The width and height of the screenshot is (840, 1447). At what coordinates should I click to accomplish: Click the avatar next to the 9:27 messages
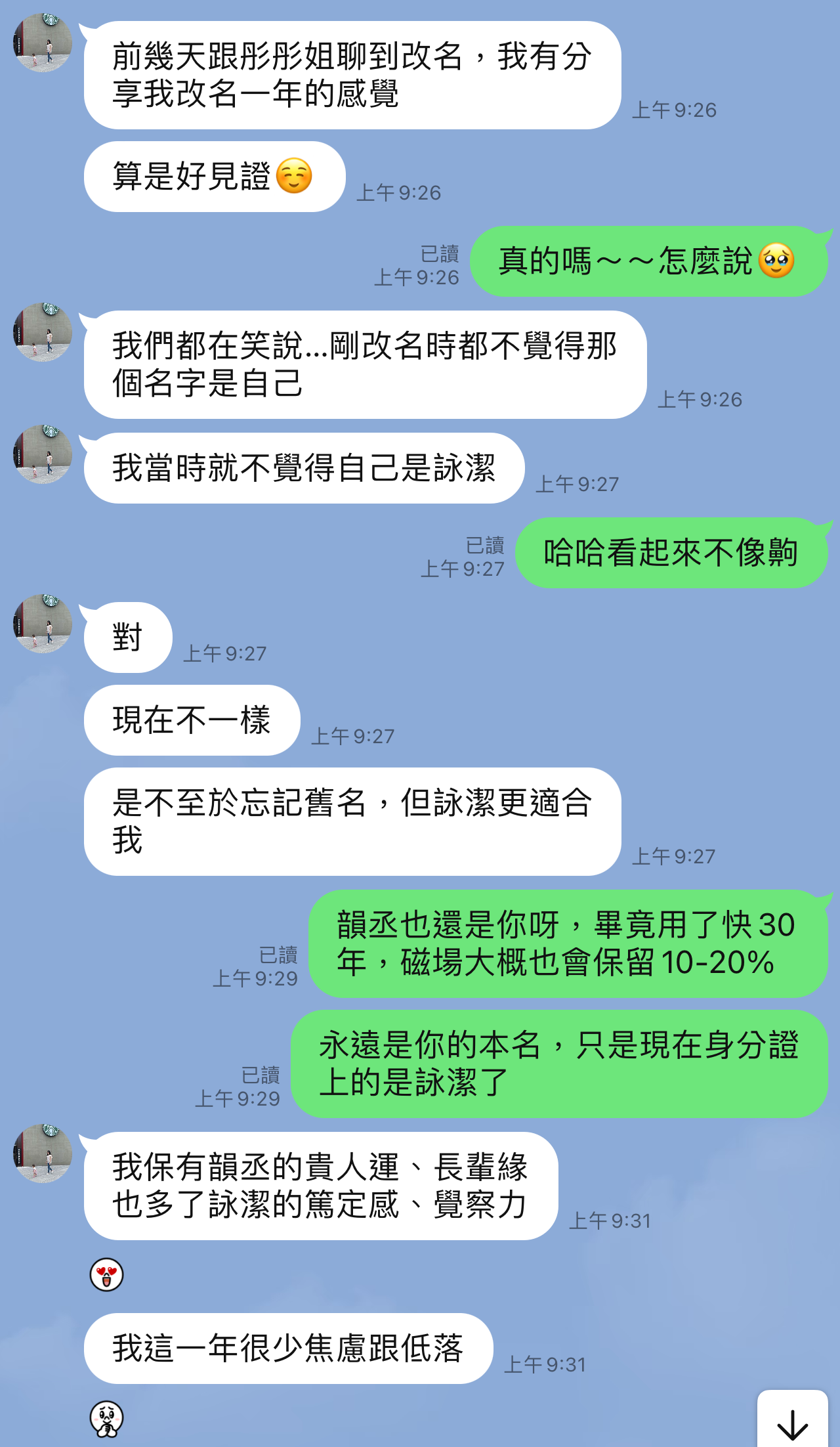coord(42,453)
